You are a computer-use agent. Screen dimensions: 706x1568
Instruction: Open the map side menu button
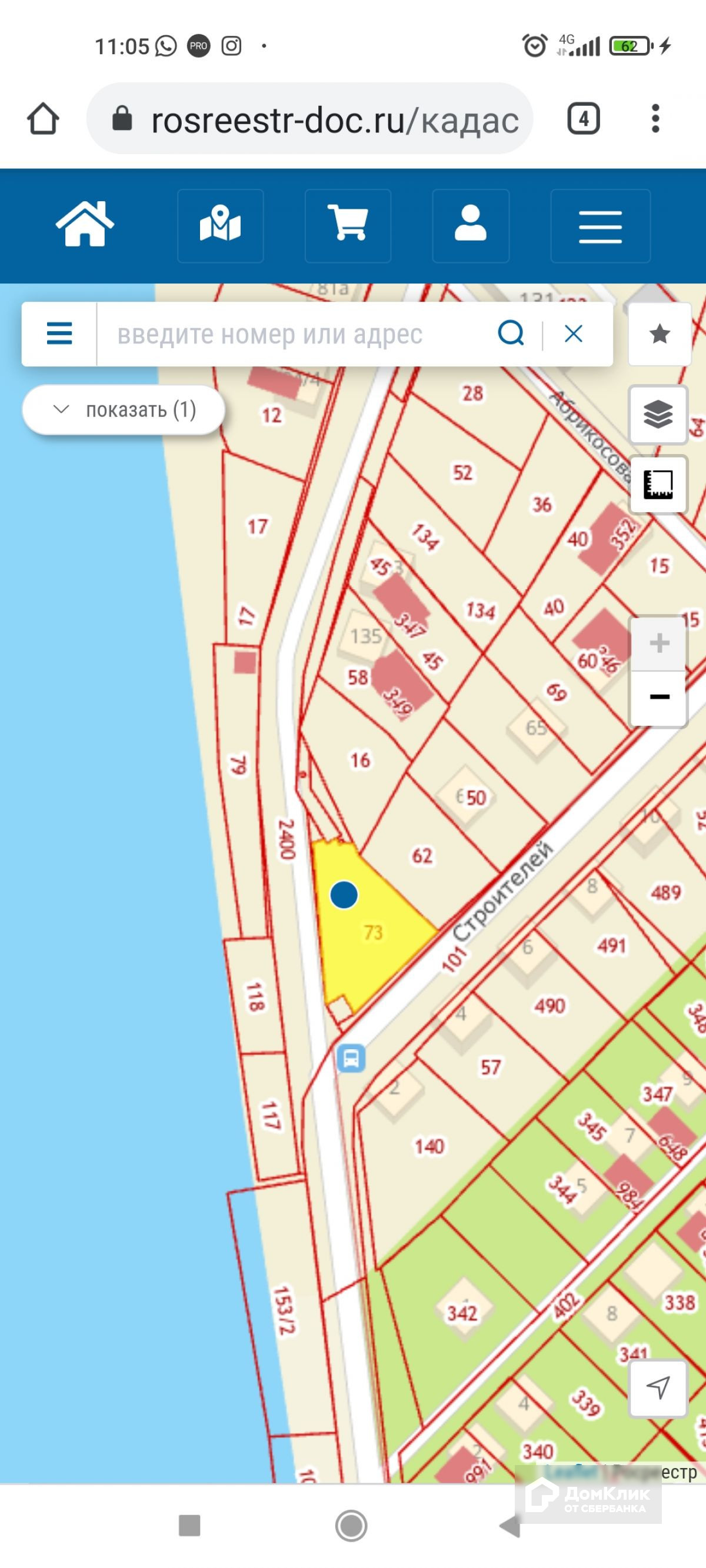pyautogui.click(x=59, y=333)
